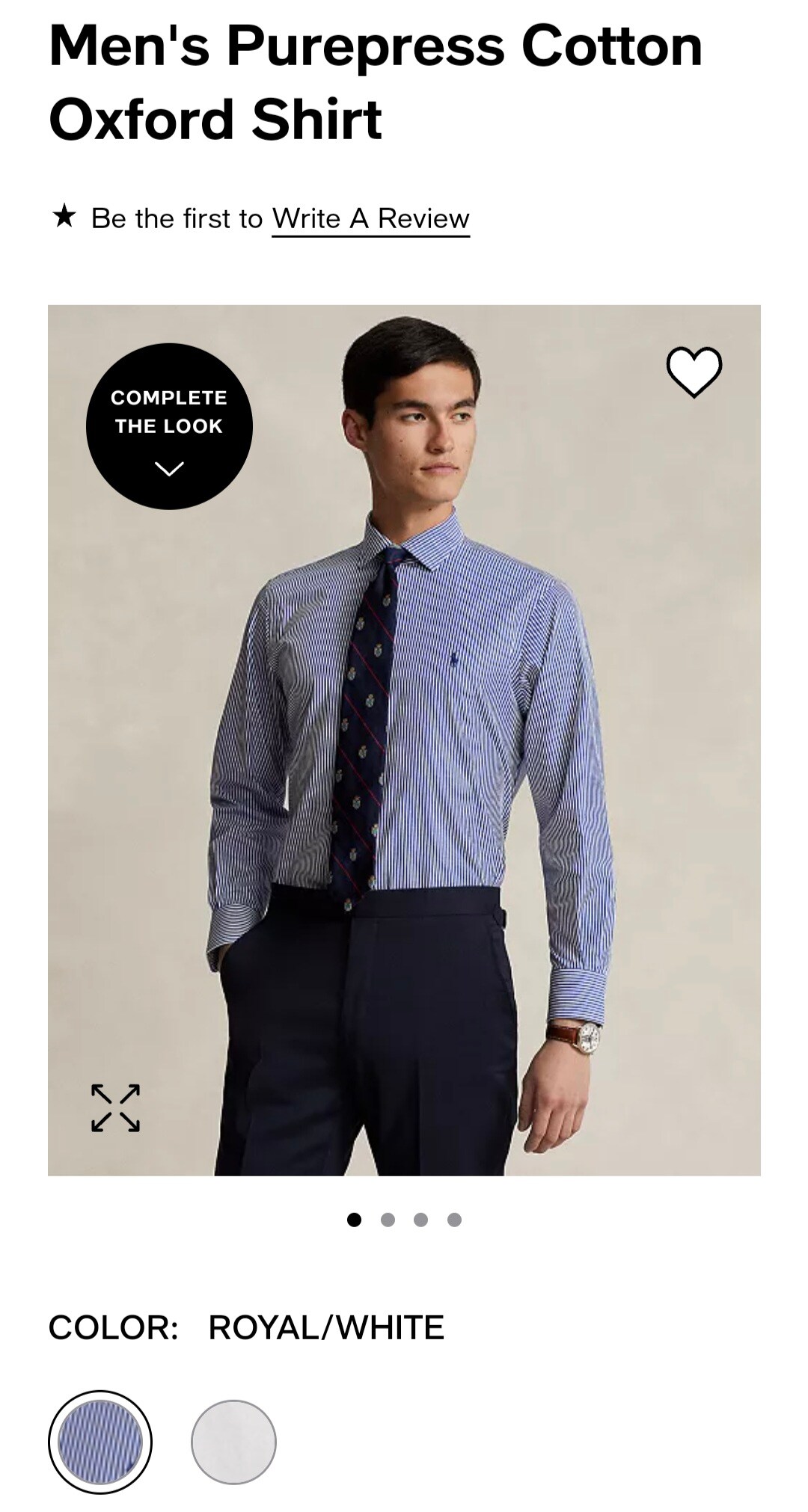Expand product image to fullscreen
Viewport: 808px width, 1512px height.
tap(115, 1107)
